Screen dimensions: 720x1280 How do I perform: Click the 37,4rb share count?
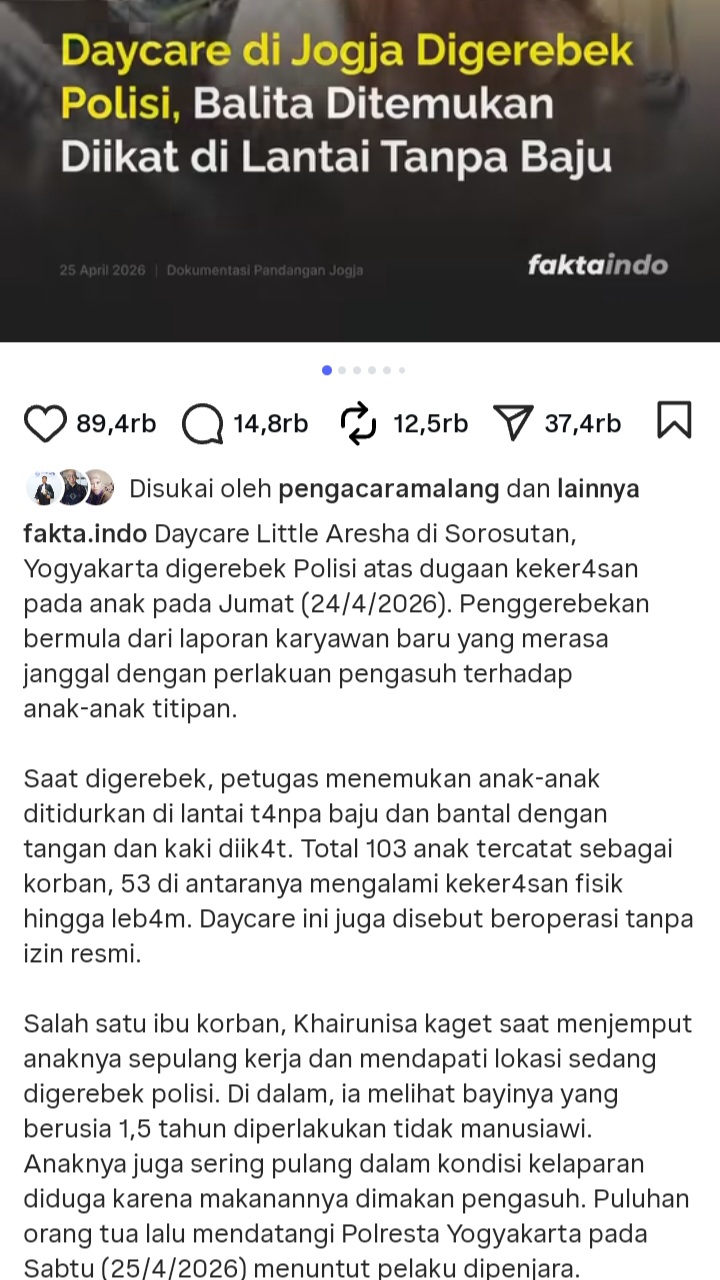pyautogui.click(x=582, y=422)
